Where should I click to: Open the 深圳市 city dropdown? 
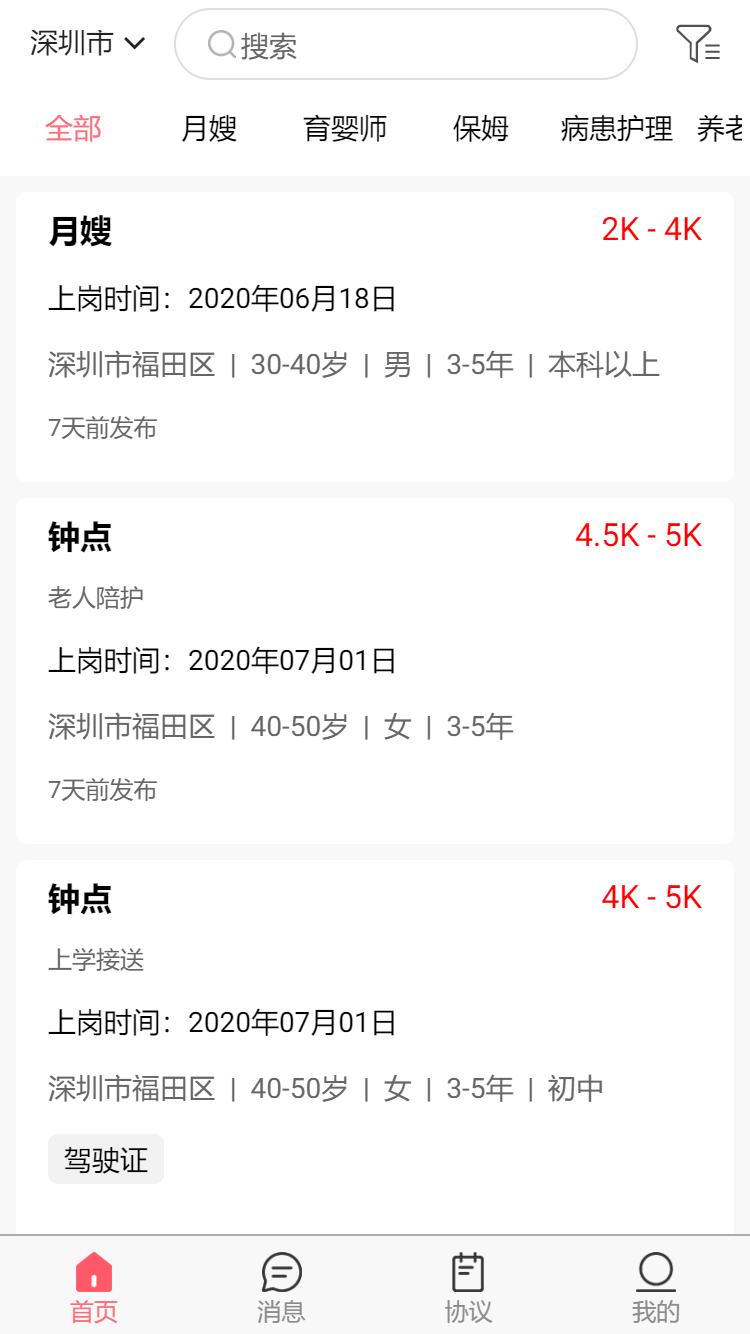88,44
